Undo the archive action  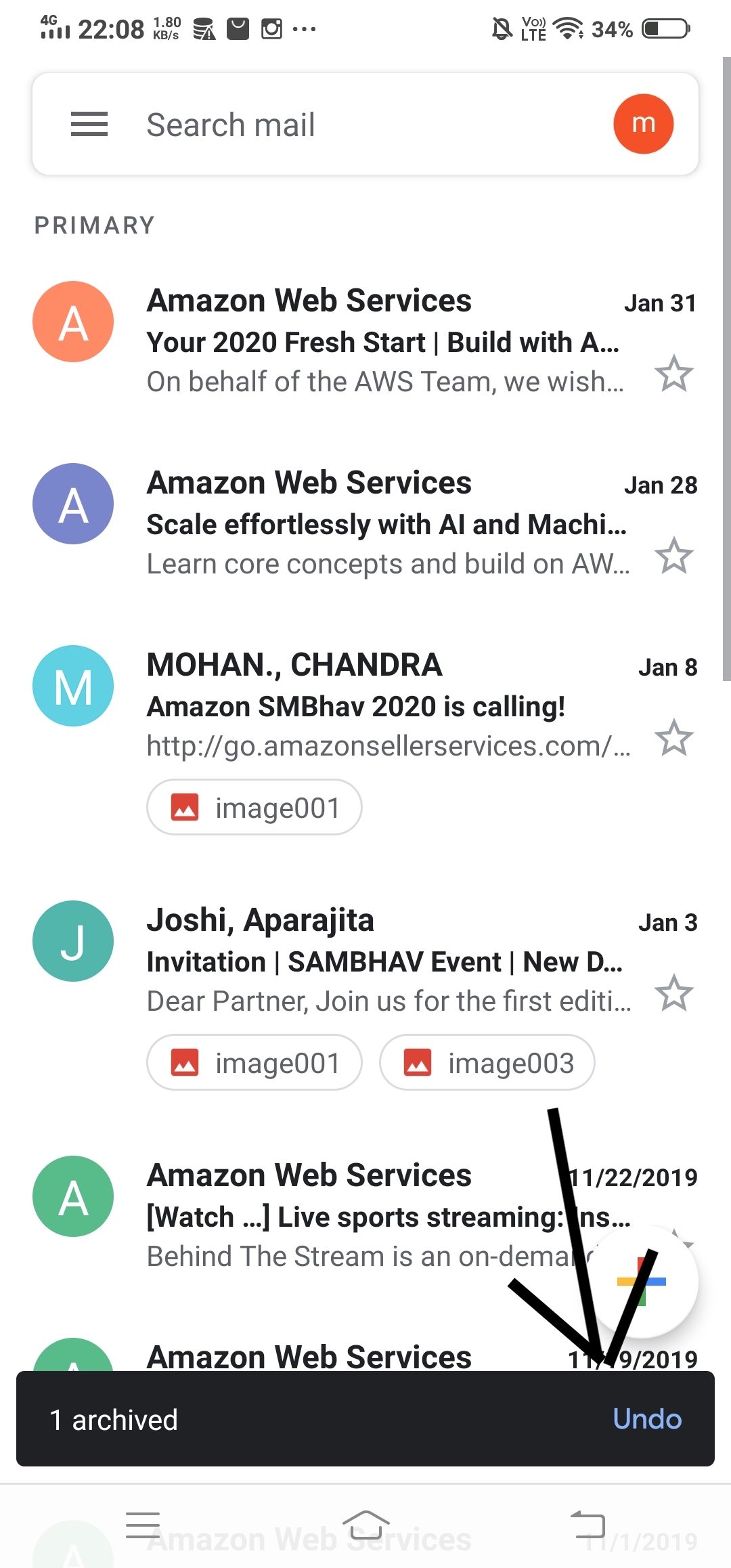tap(647, 1418)
